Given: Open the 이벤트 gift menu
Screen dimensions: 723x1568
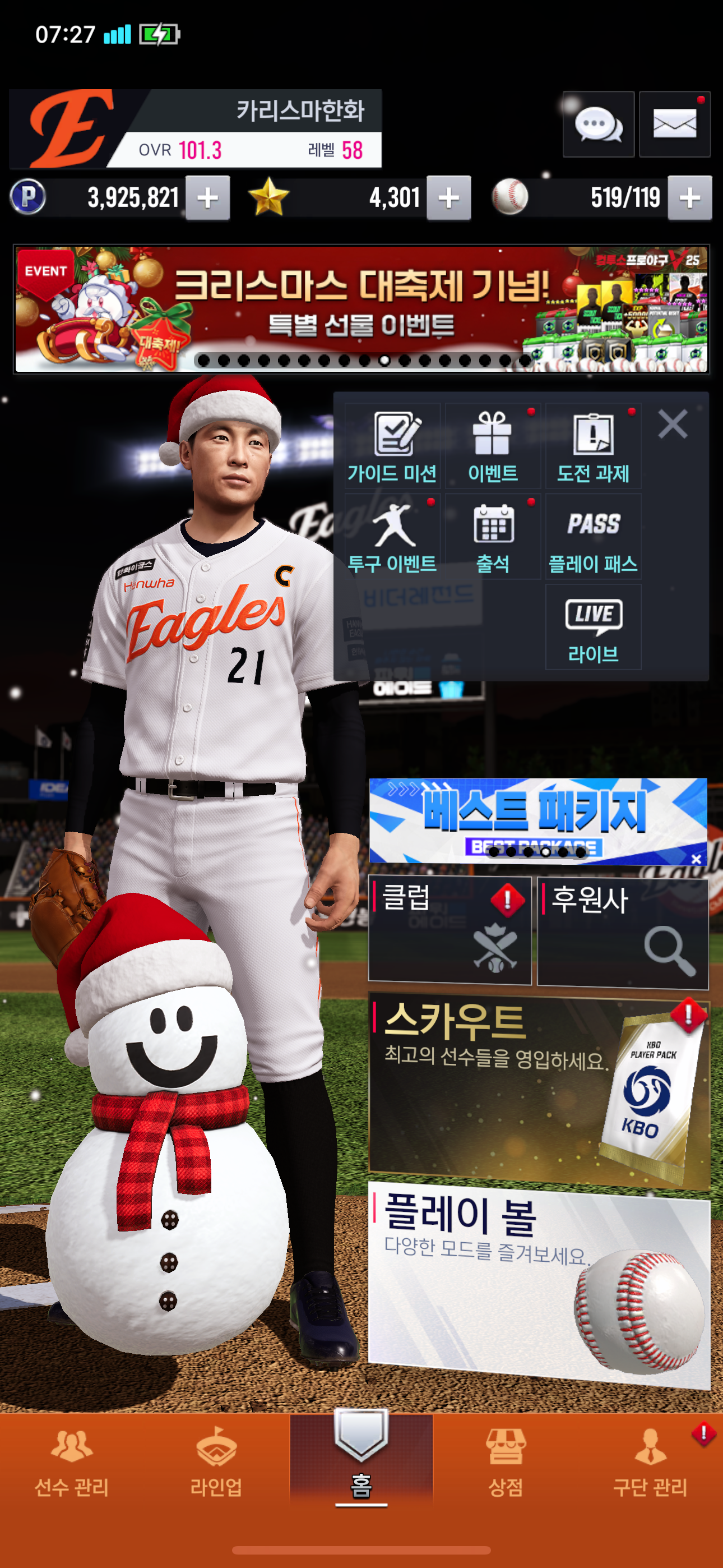Looking at the screenshot, I should 493,446.
